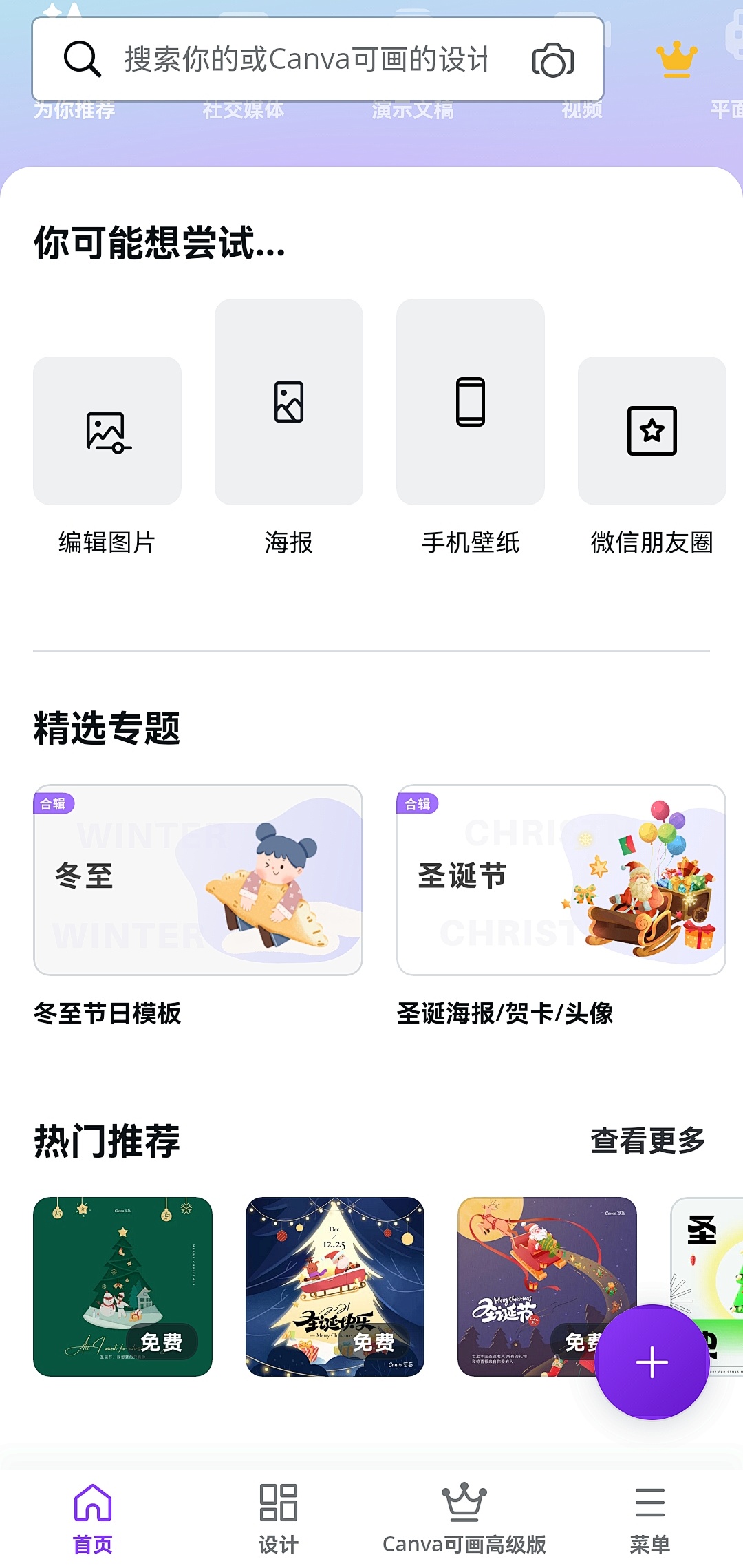Open the 编辑图片 image editing tool

click(x=107, y=430)
